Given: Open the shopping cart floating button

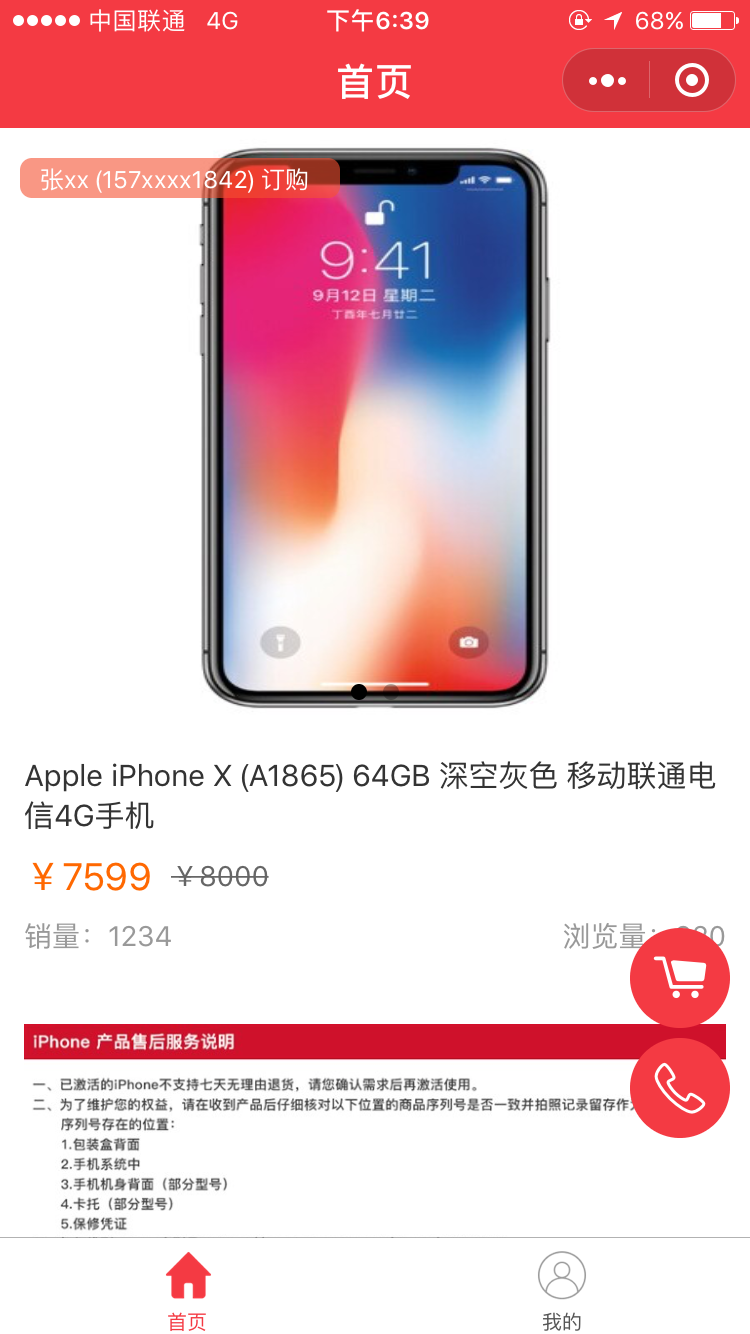Looking at the screenshot, I should coord(680,977).
